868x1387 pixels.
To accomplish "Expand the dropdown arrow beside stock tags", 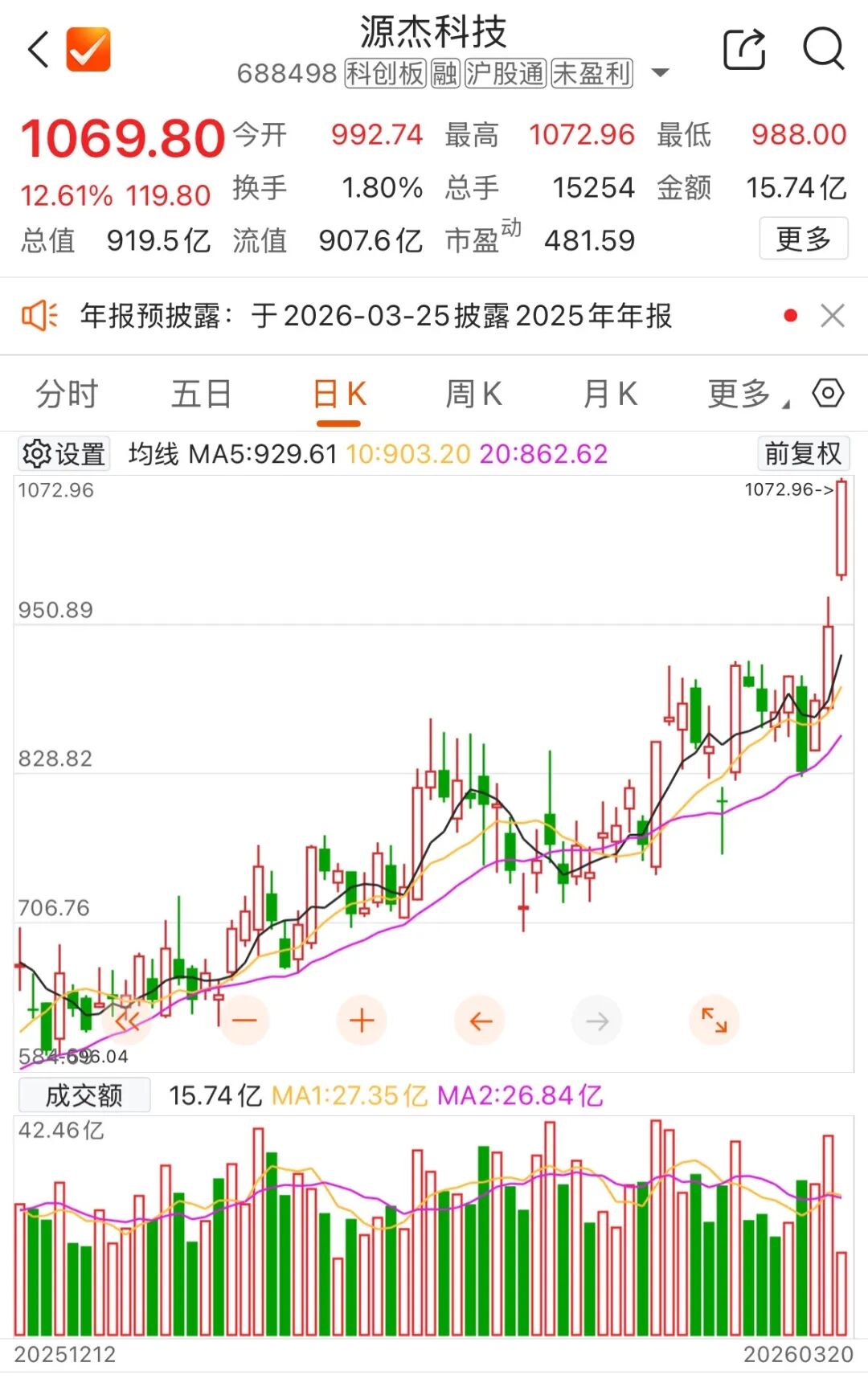I will (x=660, y=73).
